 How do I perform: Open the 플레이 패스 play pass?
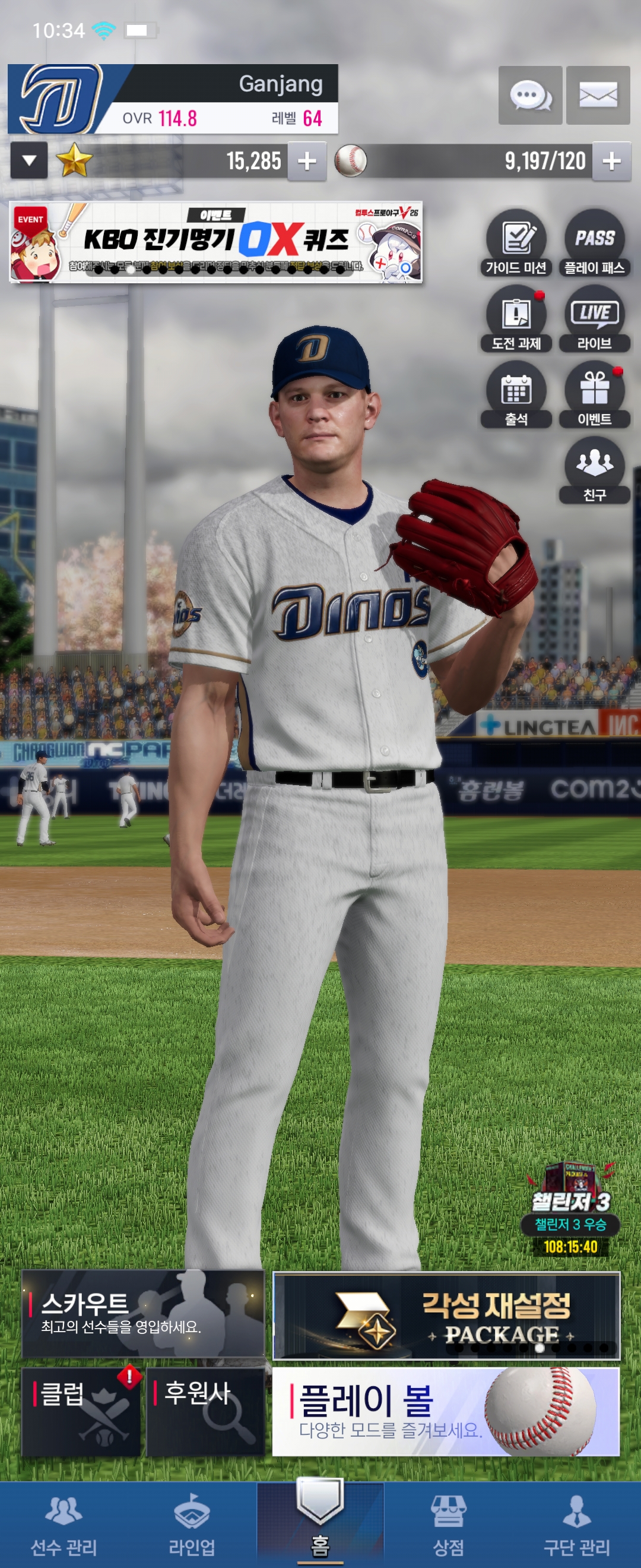click(x=594, y=242)
